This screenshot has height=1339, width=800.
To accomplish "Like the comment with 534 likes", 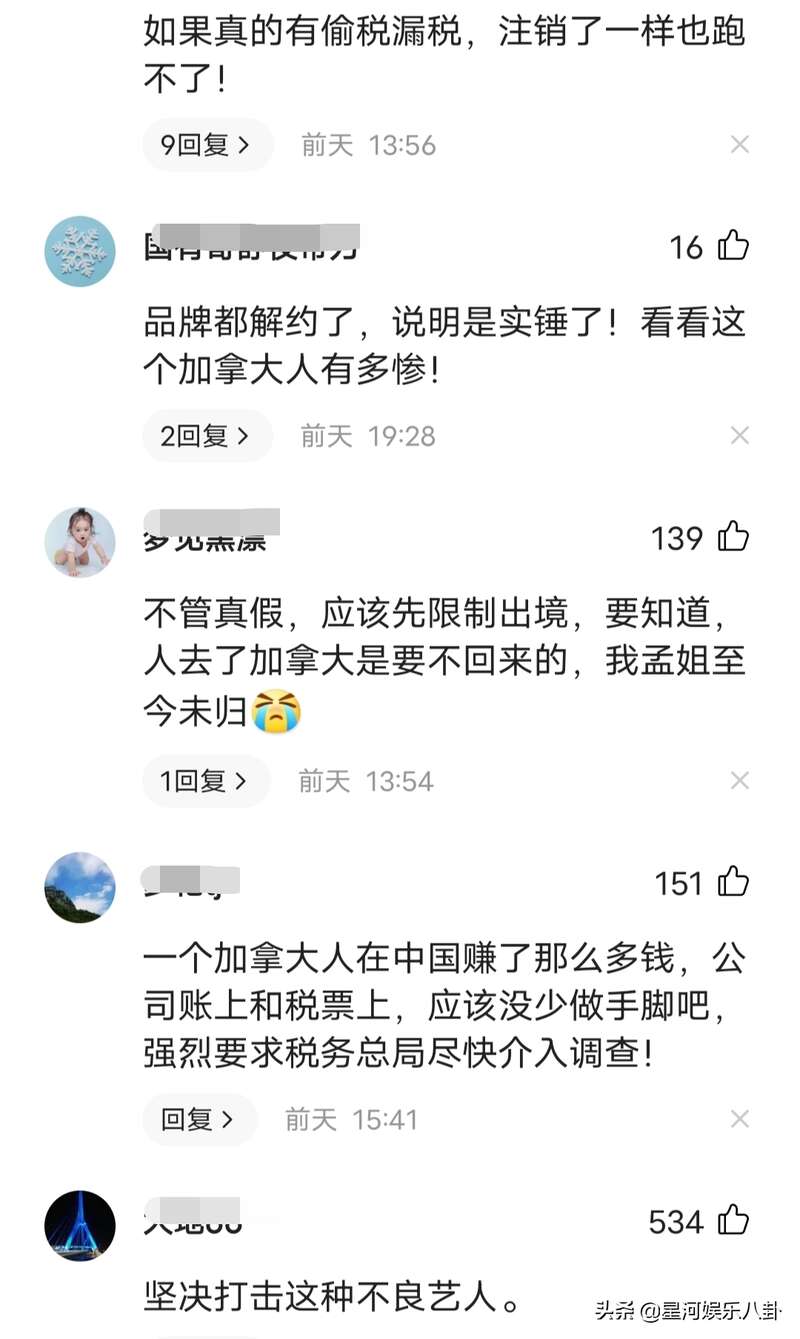I will (734, 1221).
